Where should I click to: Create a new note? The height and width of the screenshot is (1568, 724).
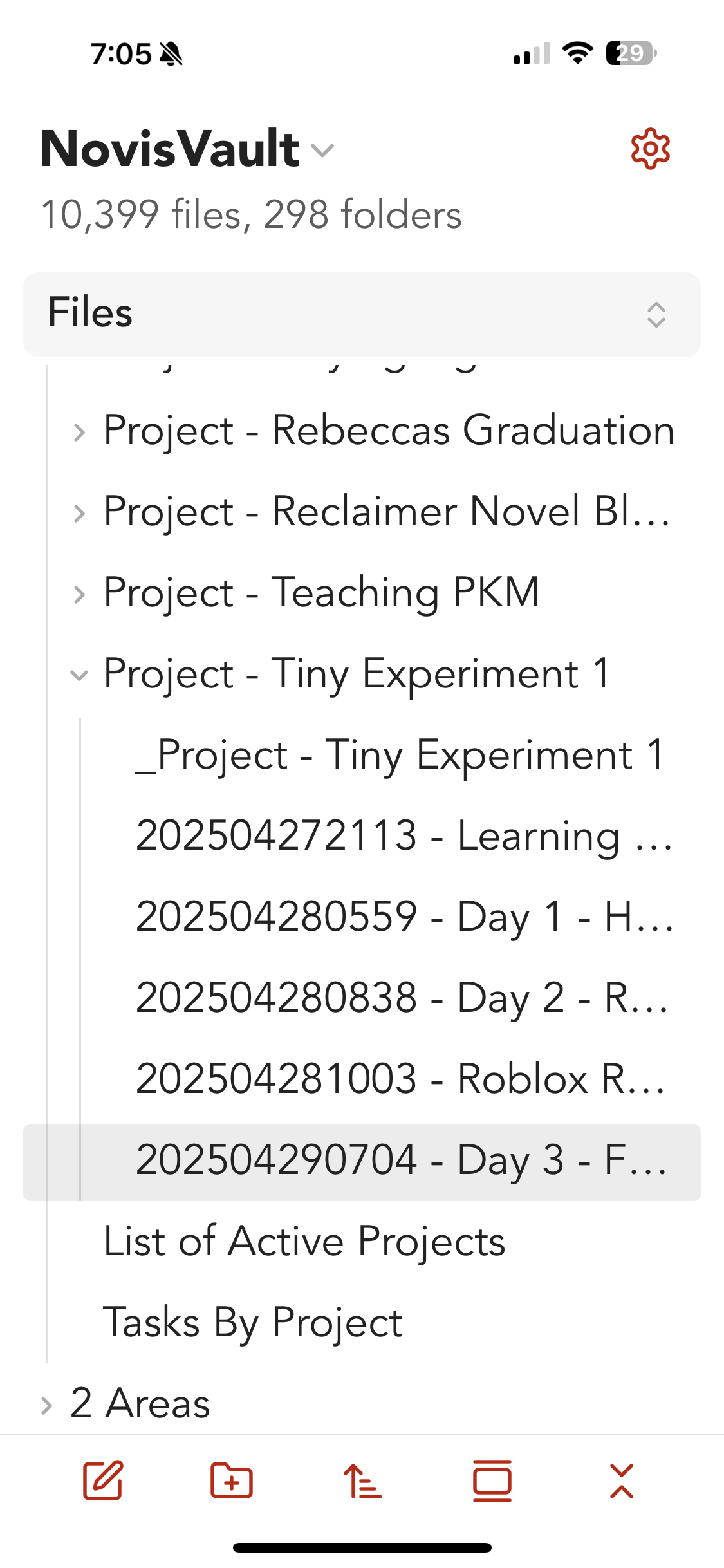103,1480
